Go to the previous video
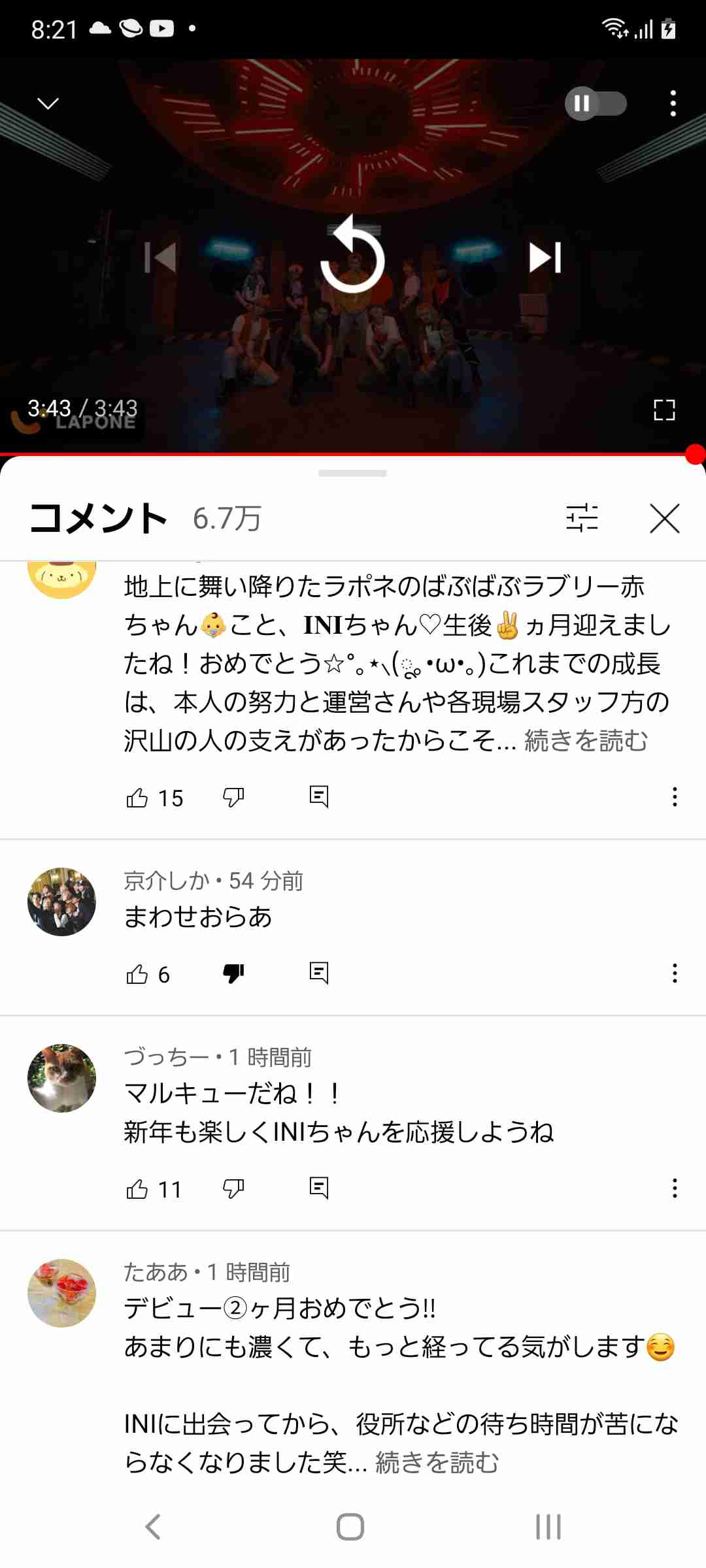The width and height of the screenshot is (706, 1568). [x=161, y=257]
